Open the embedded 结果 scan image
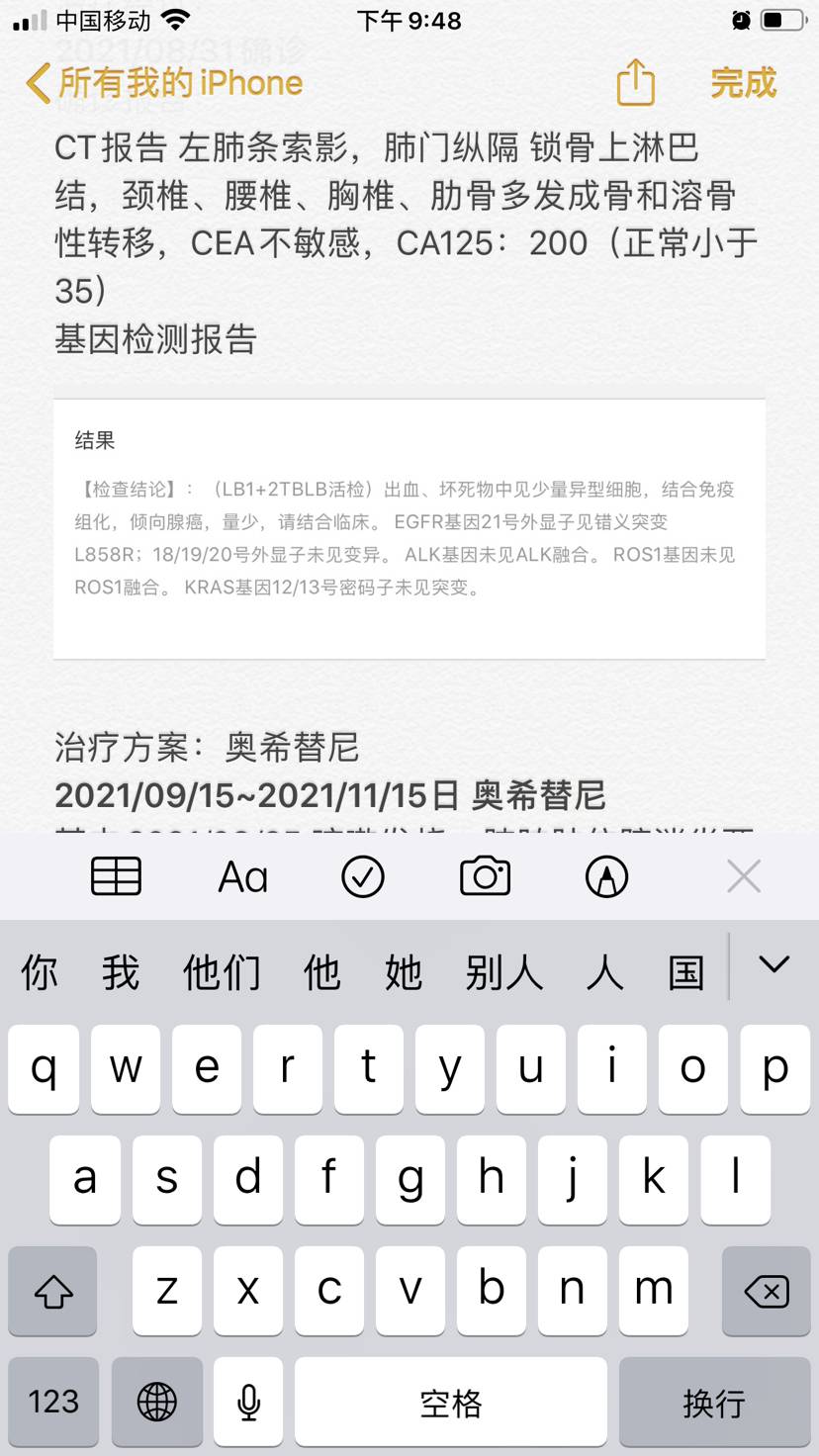The height and width of the screenshot is (1456, 819). 409,529
